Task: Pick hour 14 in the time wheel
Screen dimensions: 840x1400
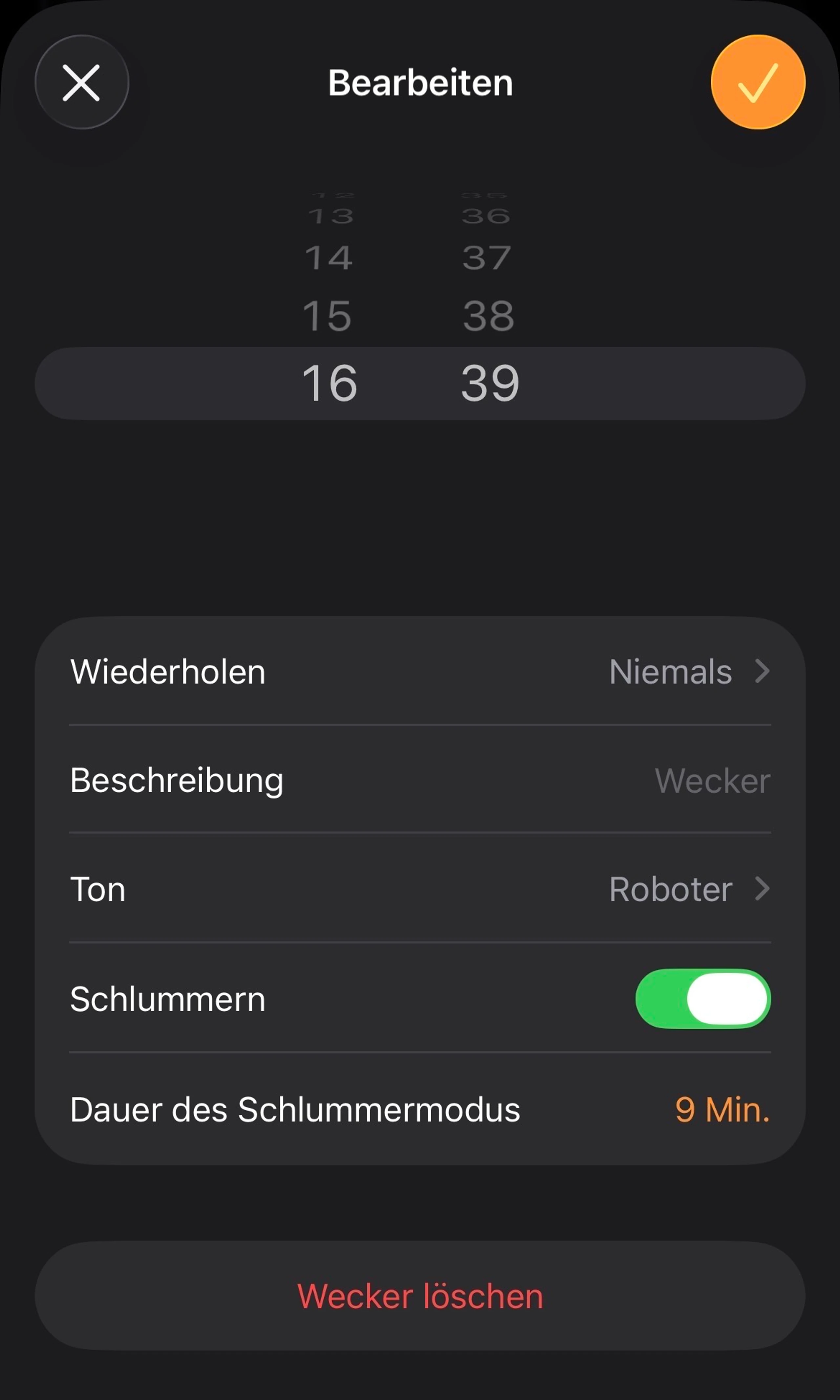Action: coord(328,258)
